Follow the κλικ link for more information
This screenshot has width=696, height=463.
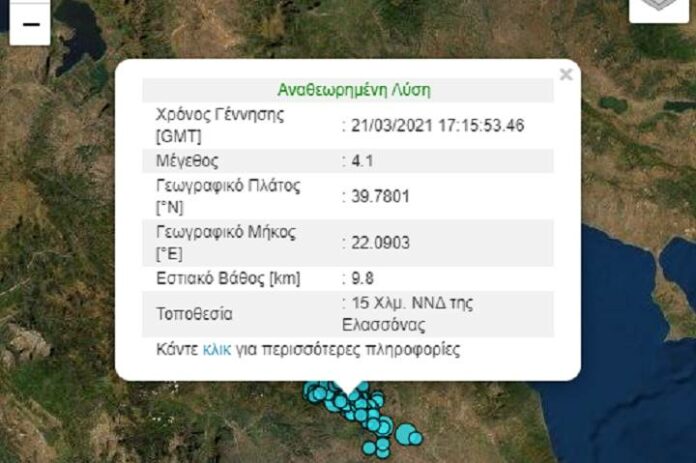217,351
